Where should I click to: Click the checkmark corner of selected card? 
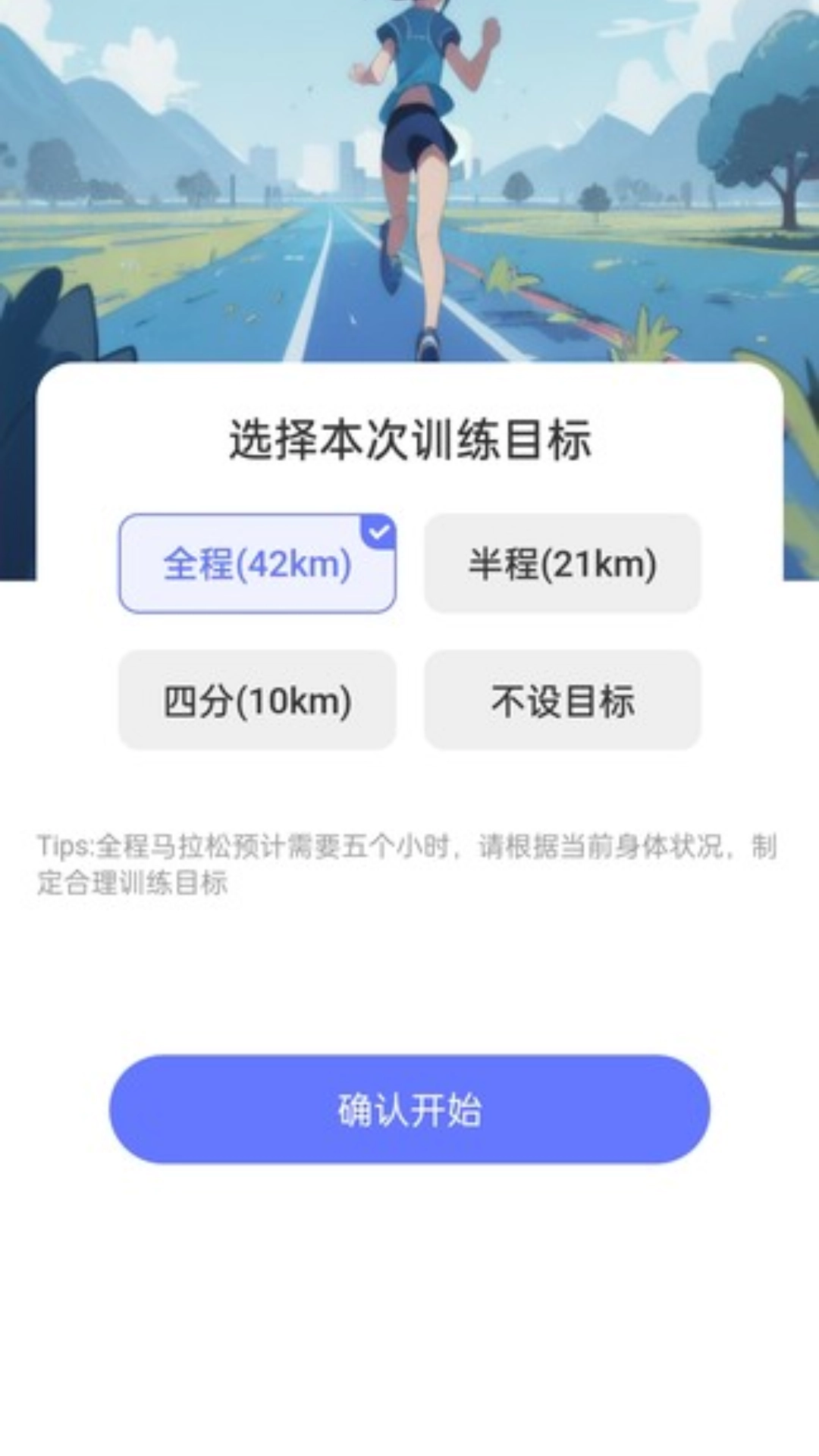(x=378, y=531)
